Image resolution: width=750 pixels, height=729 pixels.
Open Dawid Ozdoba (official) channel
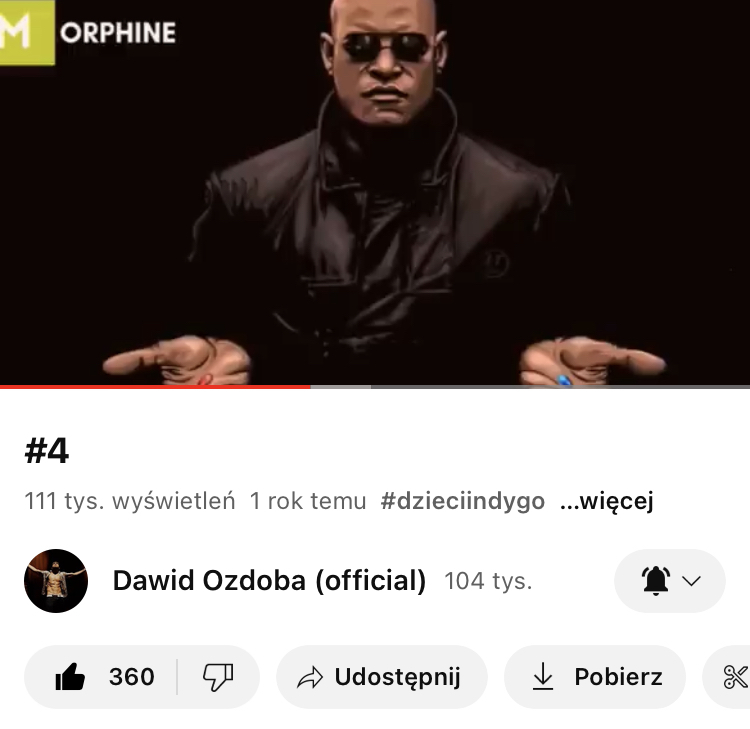[269, 580]
